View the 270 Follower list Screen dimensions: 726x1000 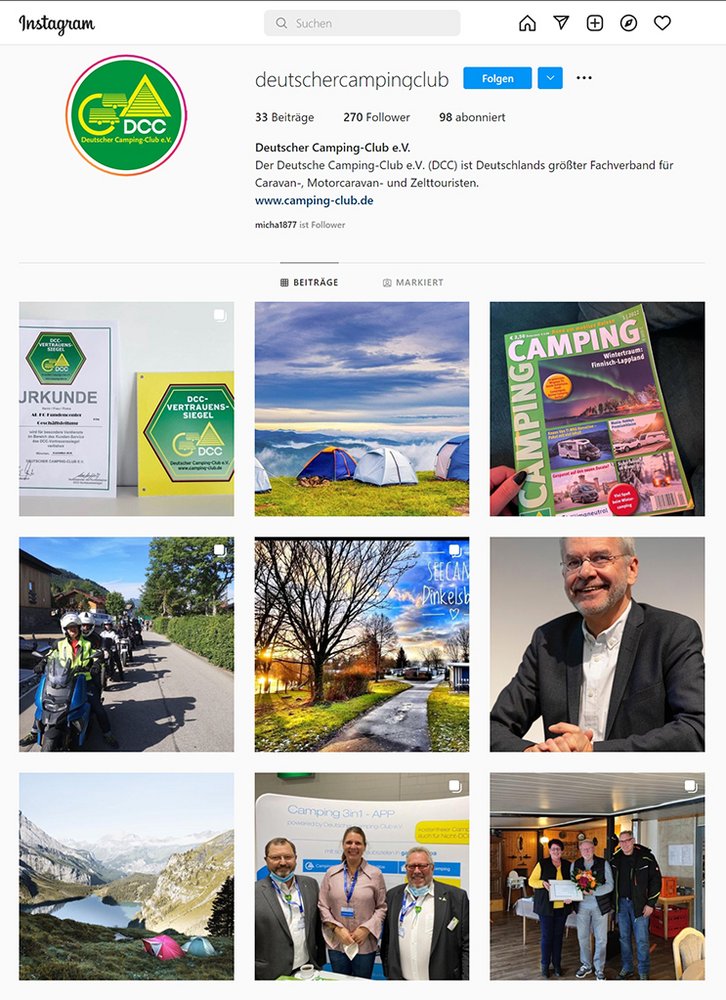[376, 117]
